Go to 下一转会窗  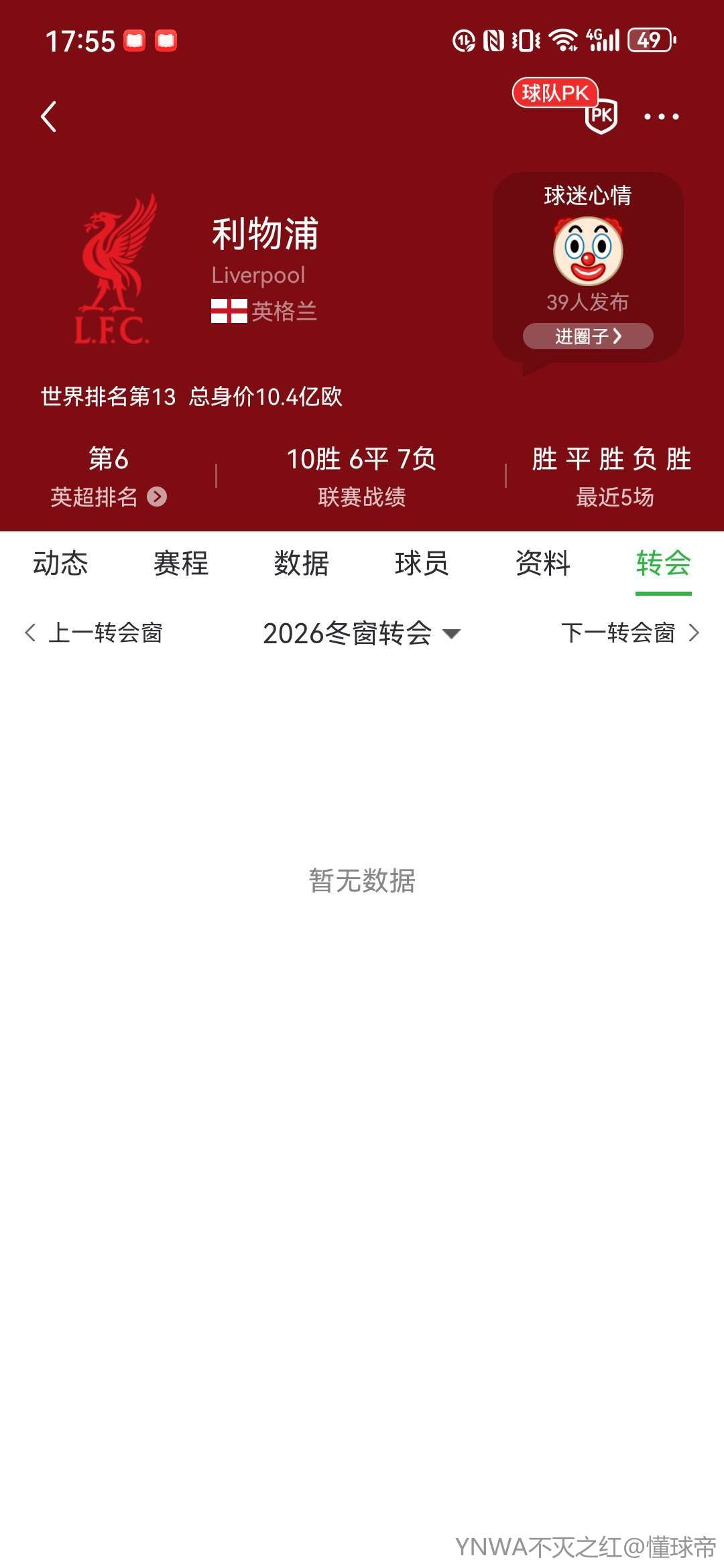pyautogui.click(x=629, y=633)
